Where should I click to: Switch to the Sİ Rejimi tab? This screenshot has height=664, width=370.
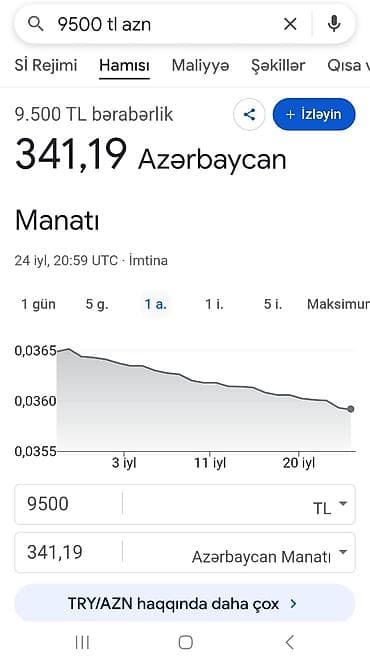pos(46,65)
